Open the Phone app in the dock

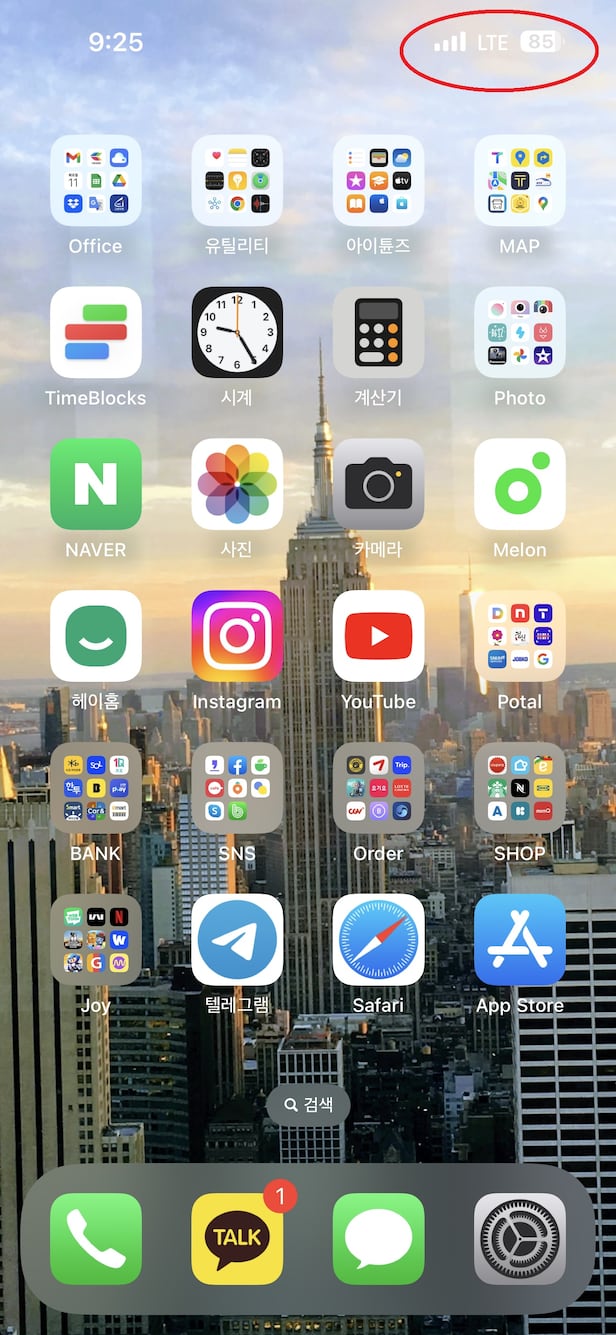tap(96, 1238)
